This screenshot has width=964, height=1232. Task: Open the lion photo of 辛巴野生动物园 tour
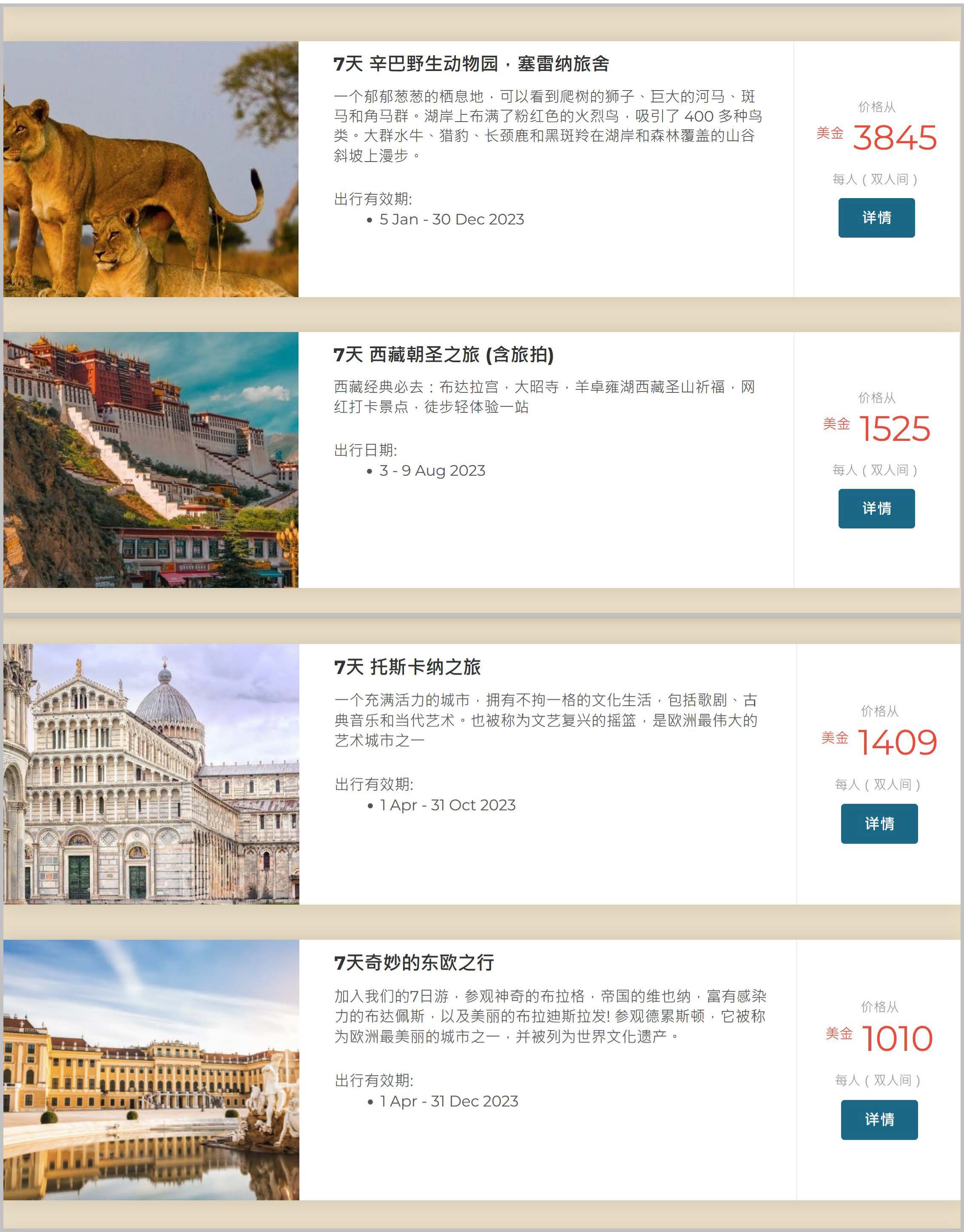pyautogui.click(x=151, y=169)
